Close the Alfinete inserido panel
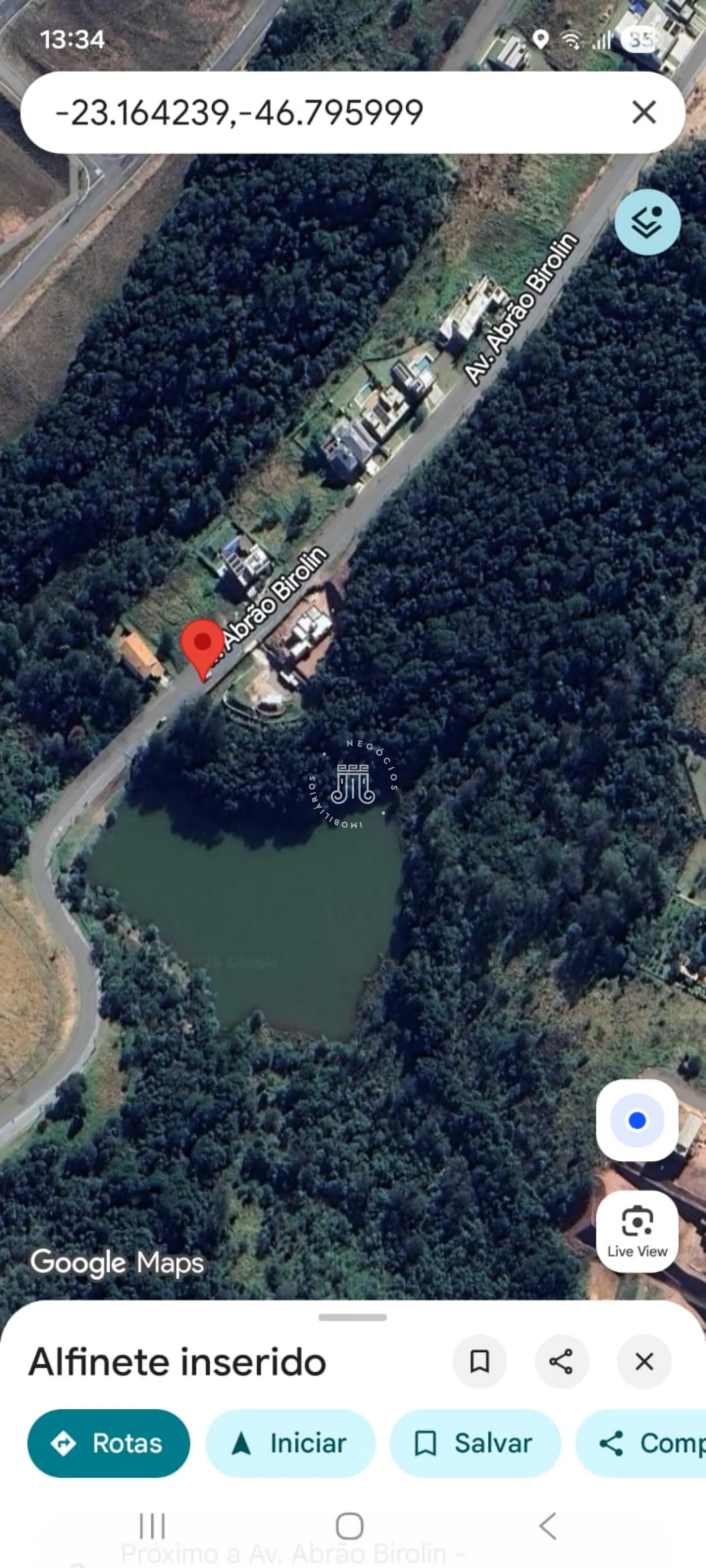Screen dimensions: 706x1568 [x=644, y=1362]
